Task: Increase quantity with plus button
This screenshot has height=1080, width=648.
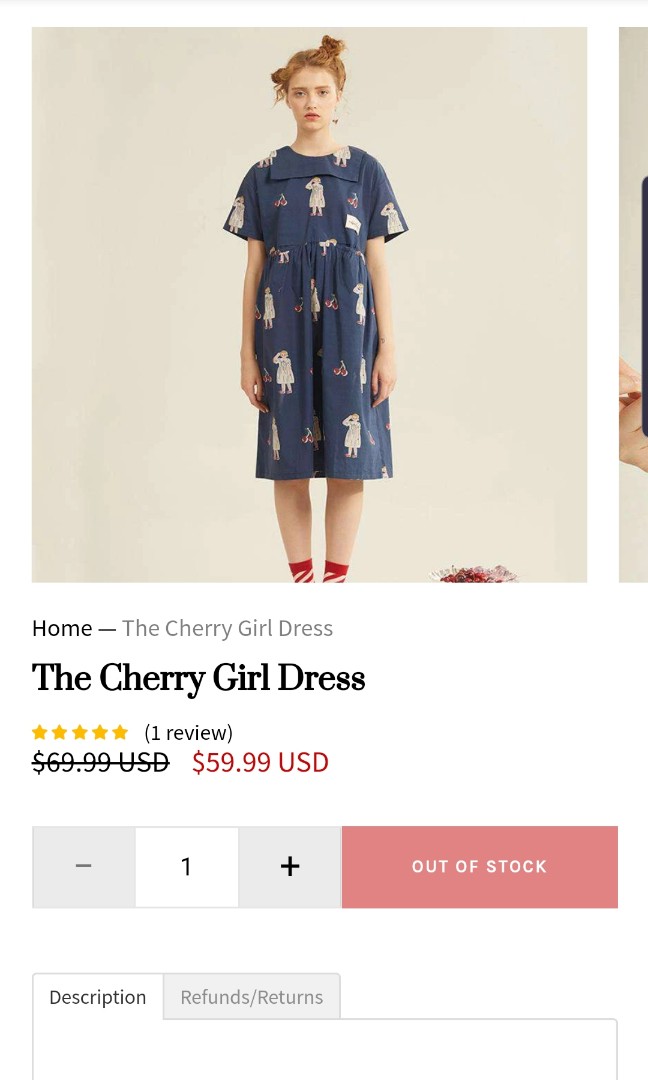Action: coord(290,866)
